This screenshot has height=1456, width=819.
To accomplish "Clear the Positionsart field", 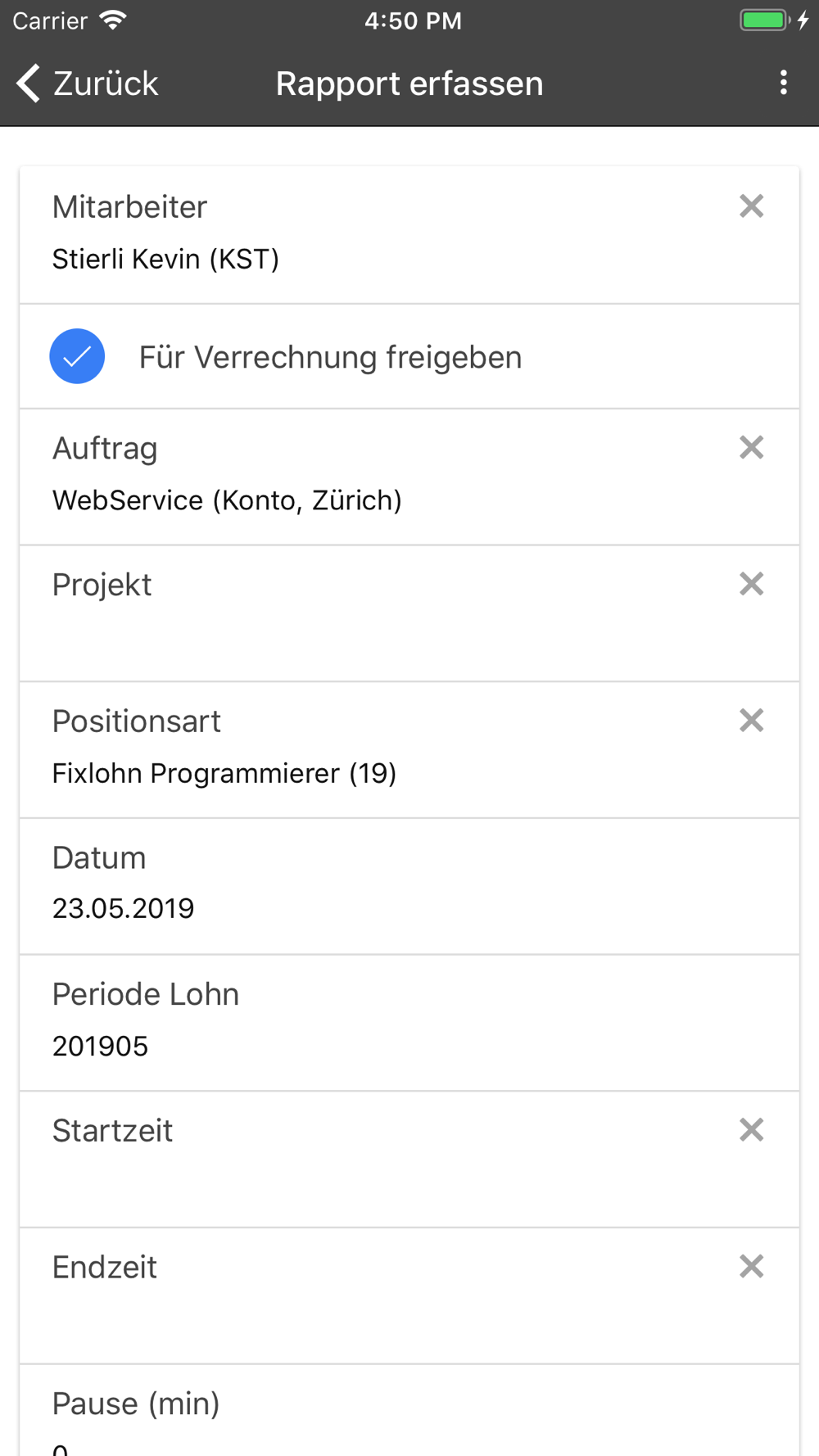I will [x=751, y=721].
